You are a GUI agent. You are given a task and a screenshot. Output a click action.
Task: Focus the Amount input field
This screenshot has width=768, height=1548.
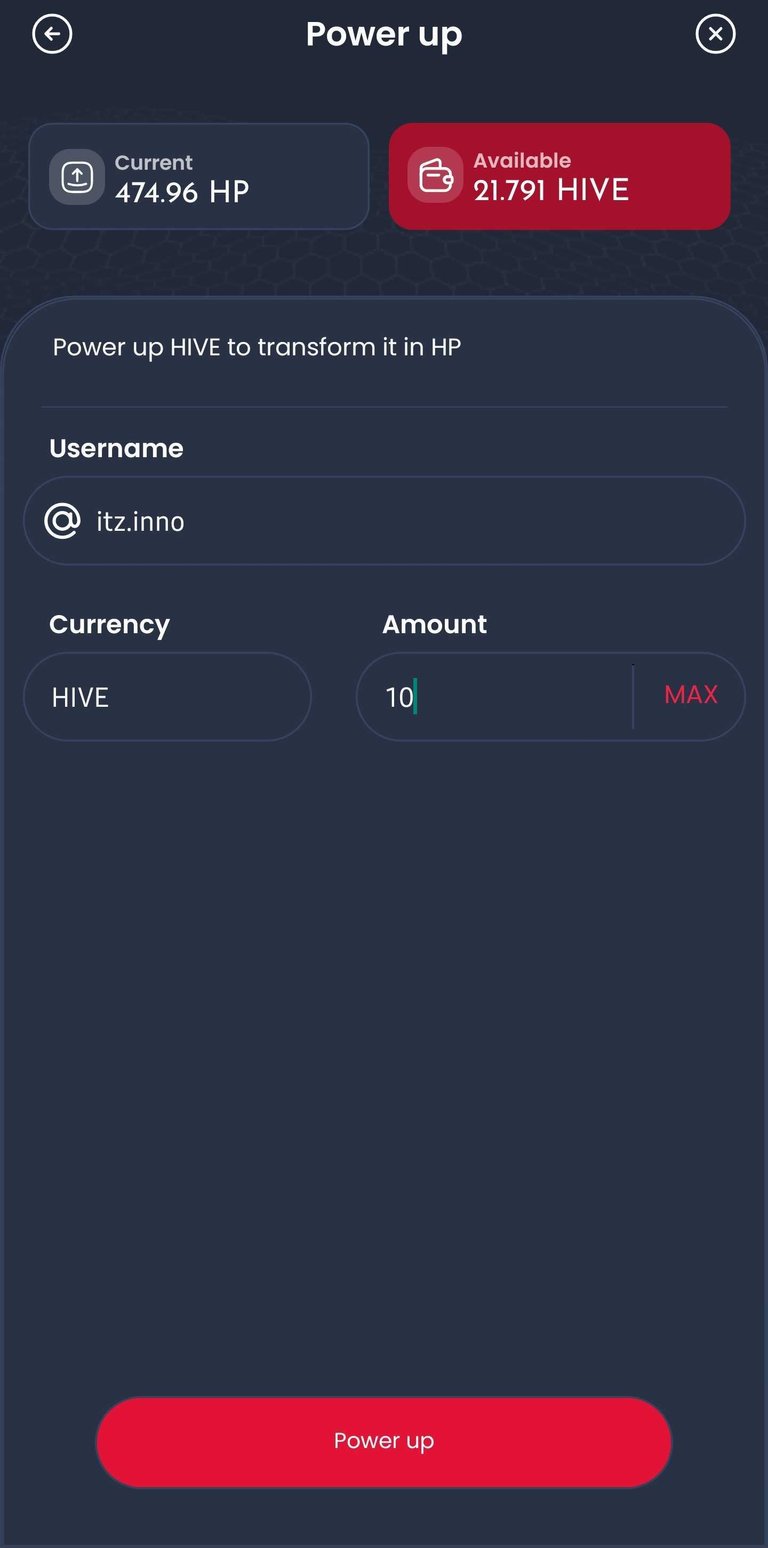tap(495, 697)
